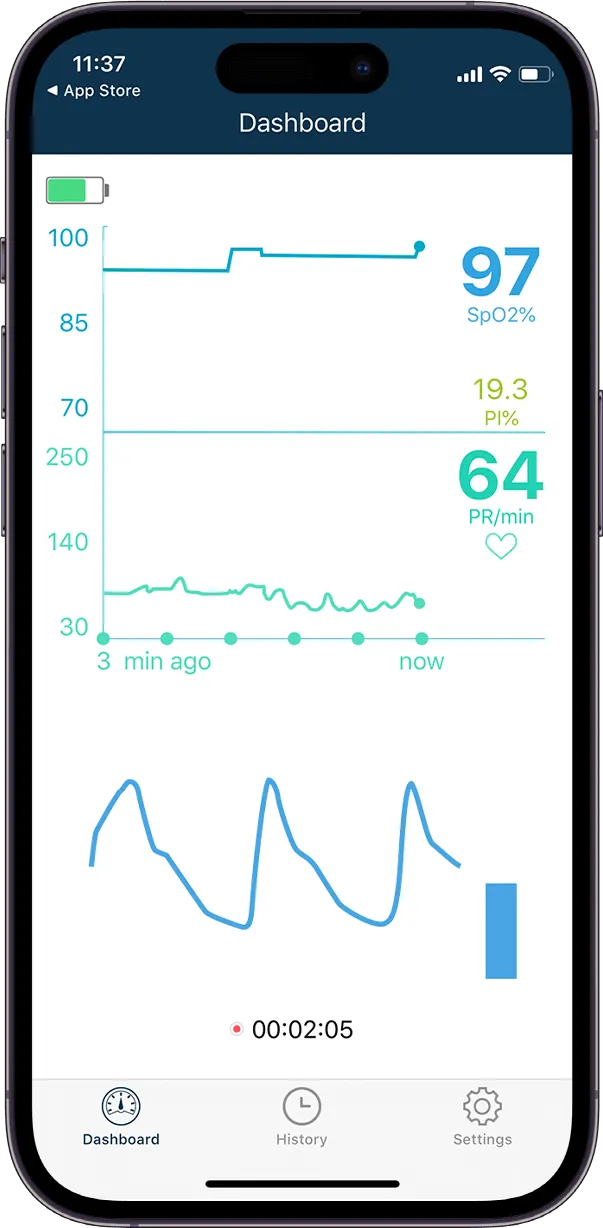This screenshot has width=603, height=1228.
Task: Switch to the History tab
Action: [x=301, y=1117]
